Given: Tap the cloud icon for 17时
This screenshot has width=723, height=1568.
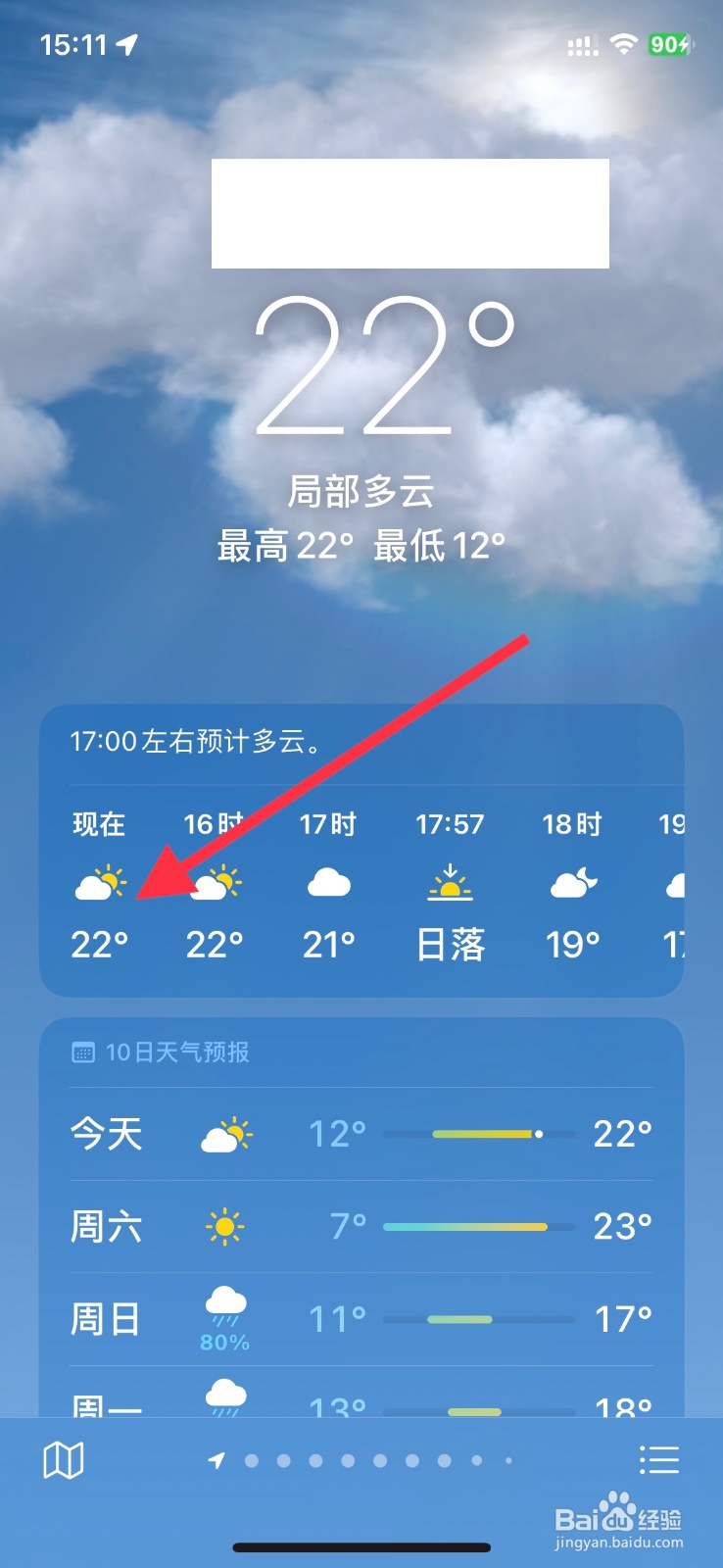Looking at the screenshot, I should (x=328, y=883).
